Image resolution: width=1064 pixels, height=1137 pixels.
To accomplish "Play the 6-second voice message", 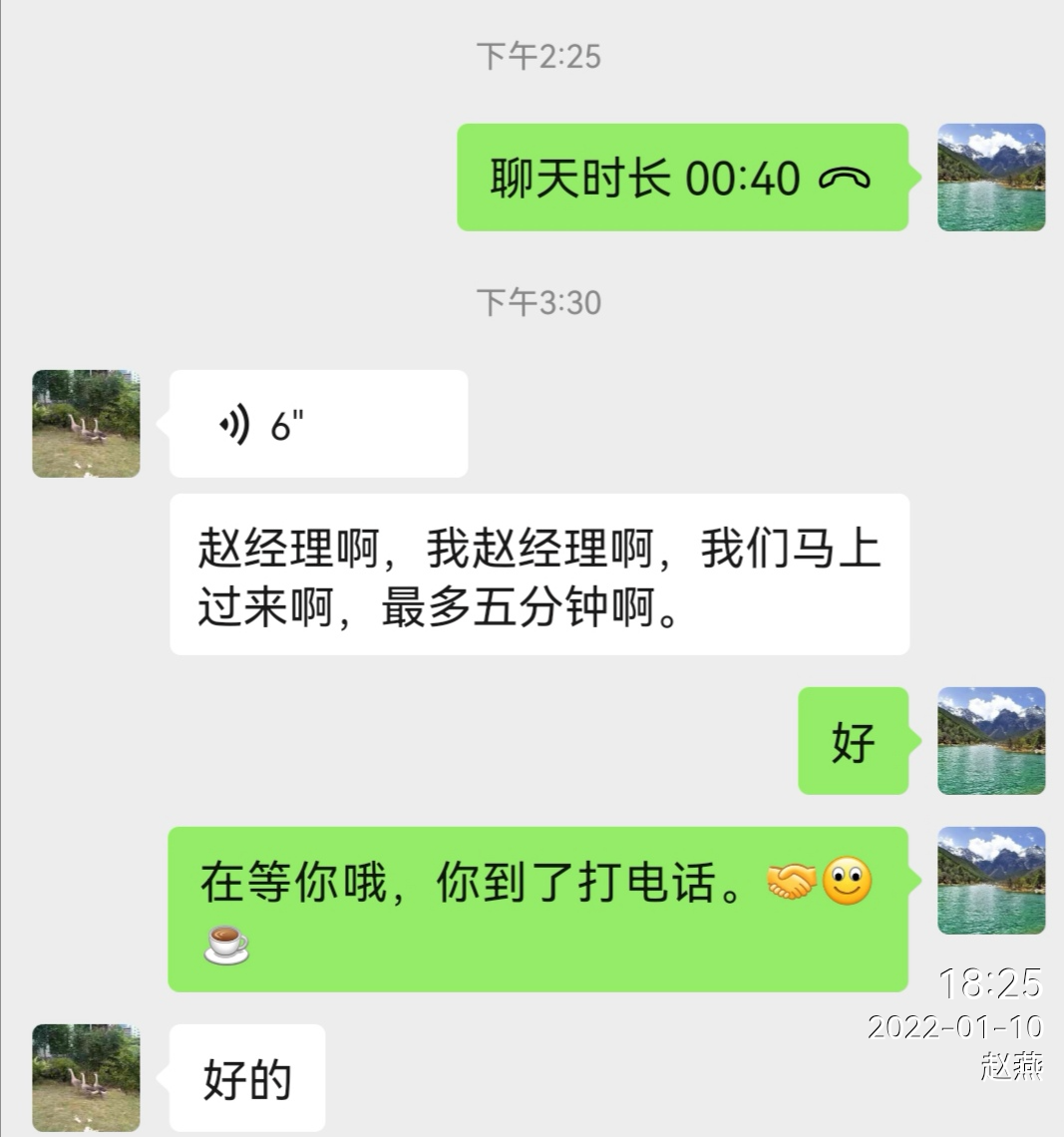I will pos(317,424).
